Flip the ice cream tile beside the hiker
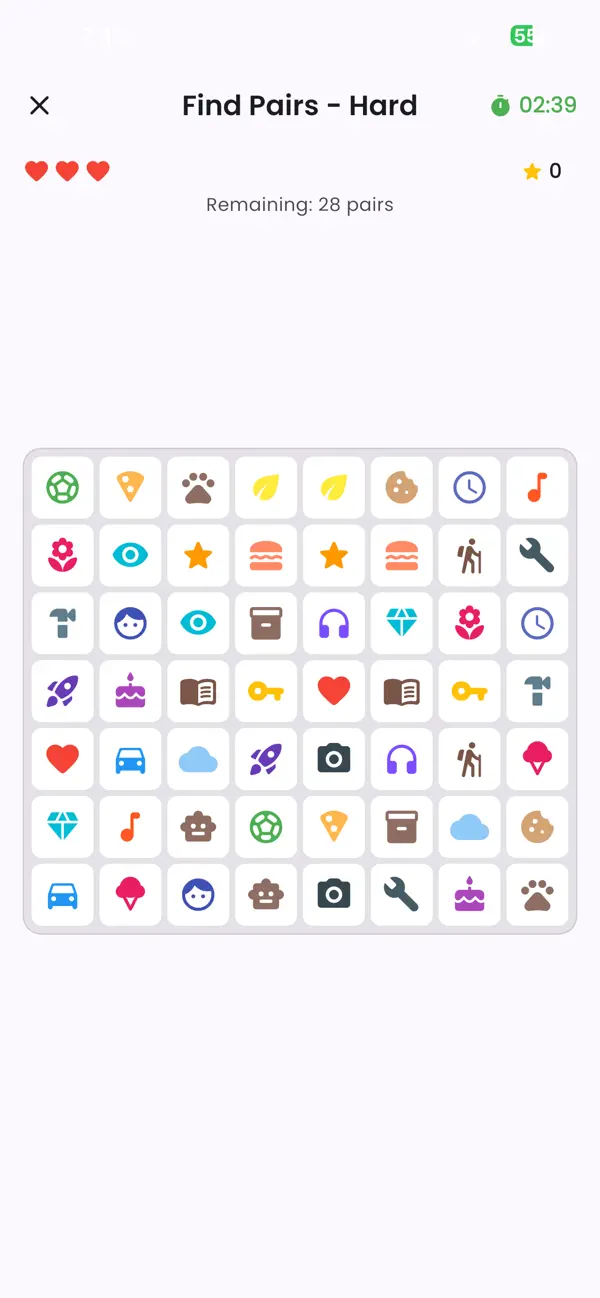 (538, 759)
